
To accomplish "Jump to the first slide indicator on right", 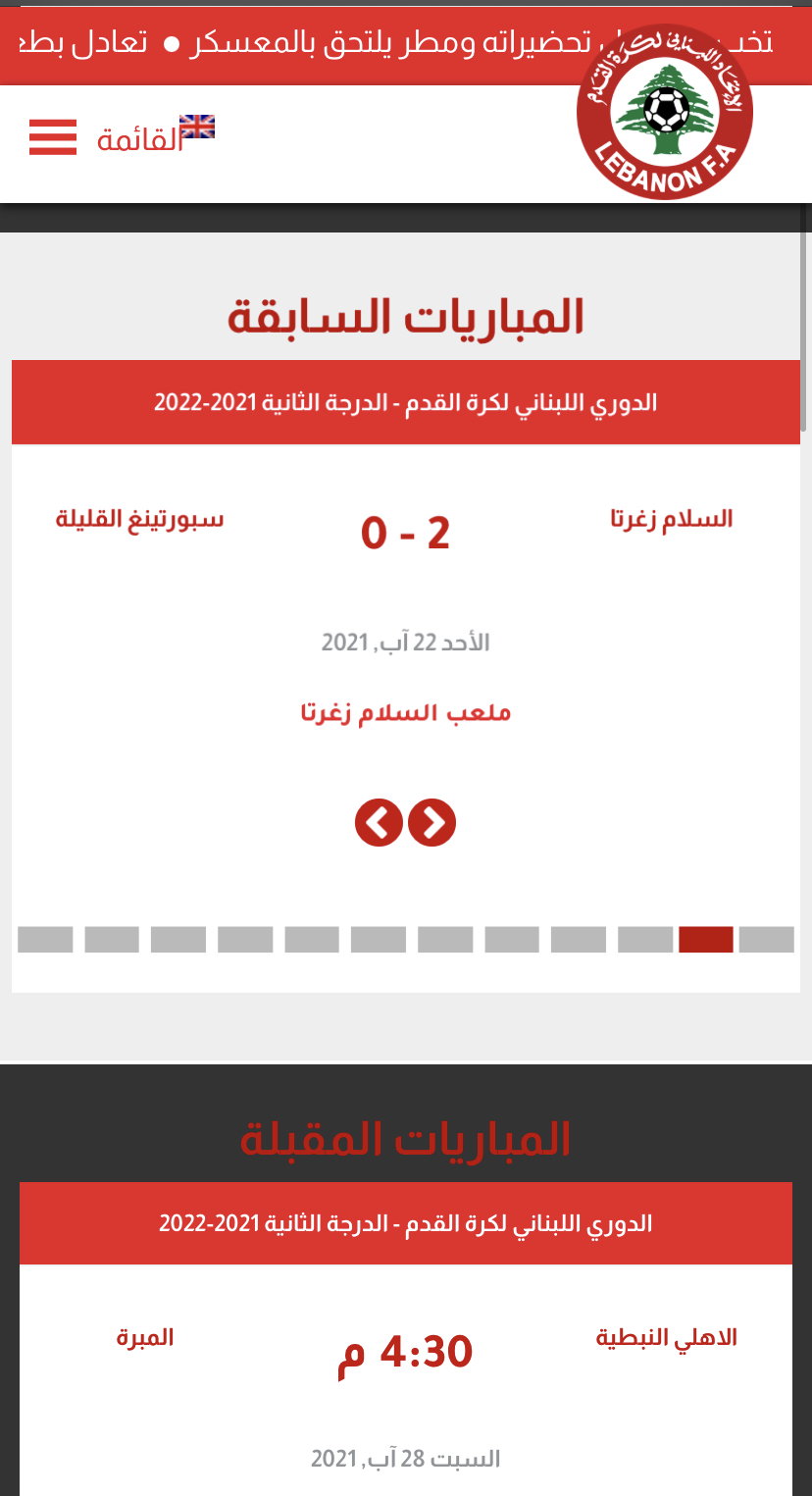I will [x=766, y=940].
